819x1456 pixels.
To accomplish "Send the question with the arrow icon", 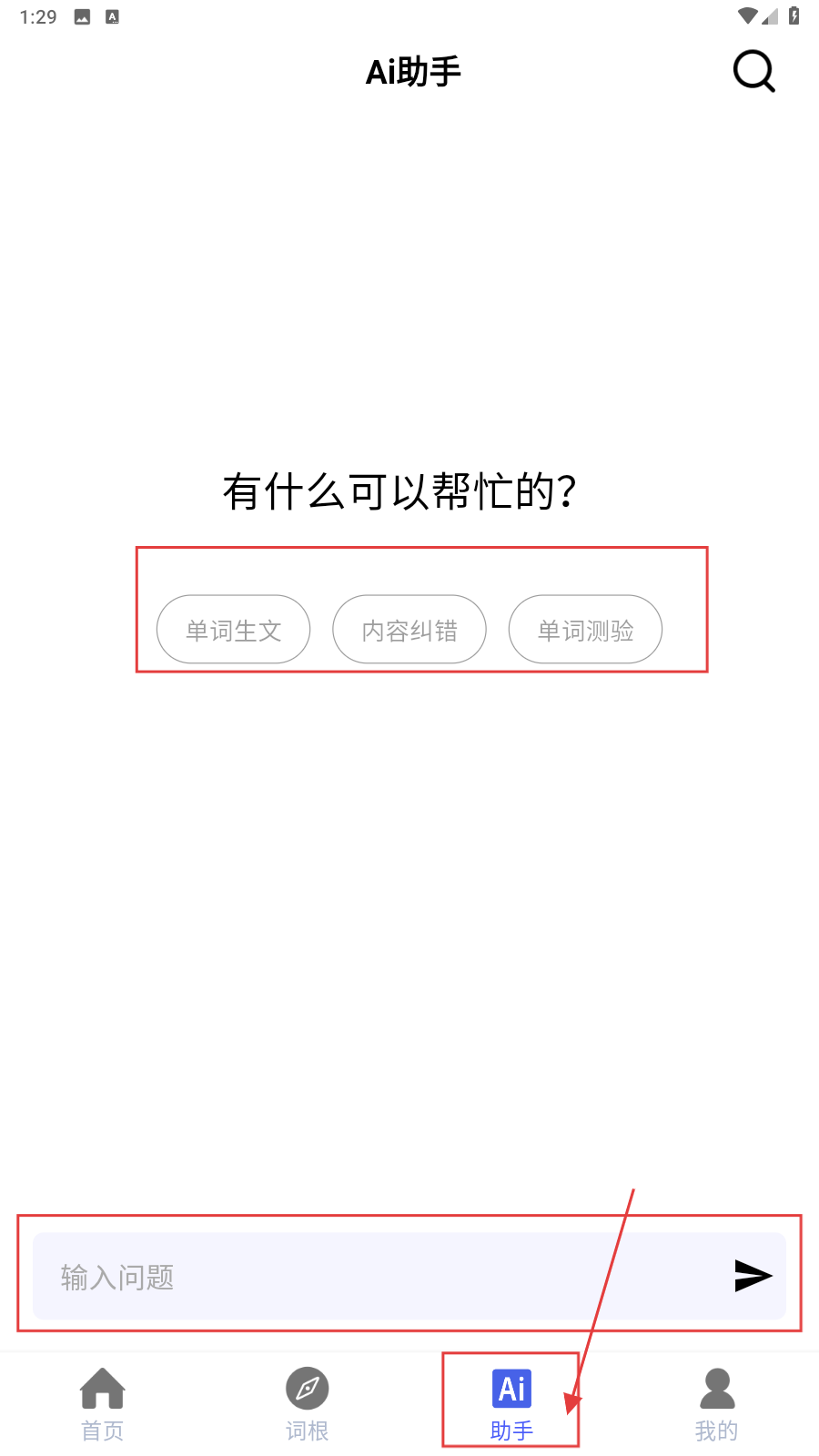I will pos(753,1276).
